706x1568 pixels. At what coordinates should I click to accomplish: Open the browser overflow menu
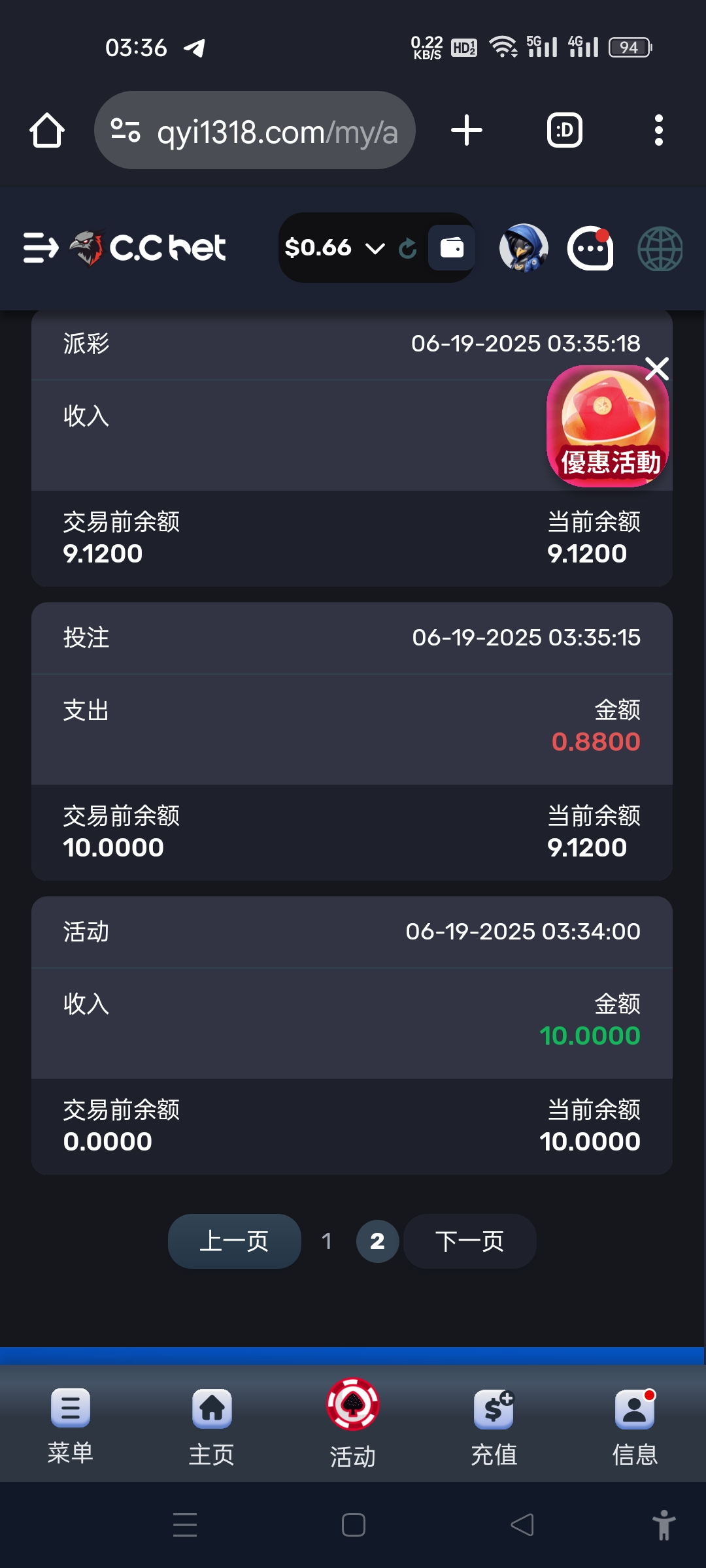(x=658, y=131)
